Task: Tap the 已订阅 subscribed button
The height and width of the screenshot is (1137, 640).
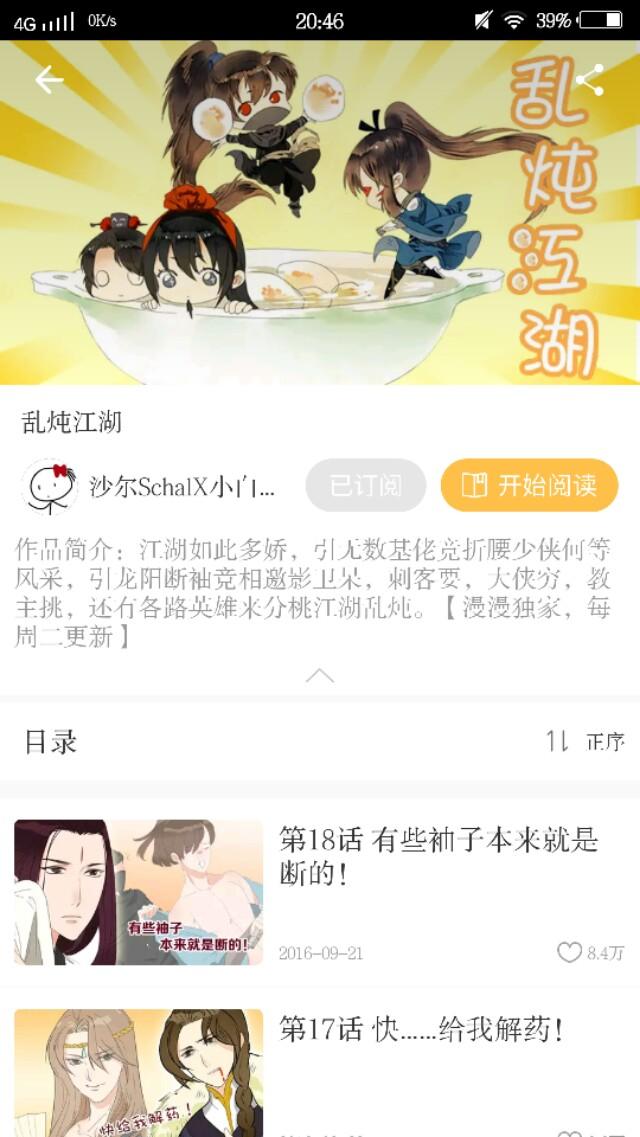Action: 365,486
